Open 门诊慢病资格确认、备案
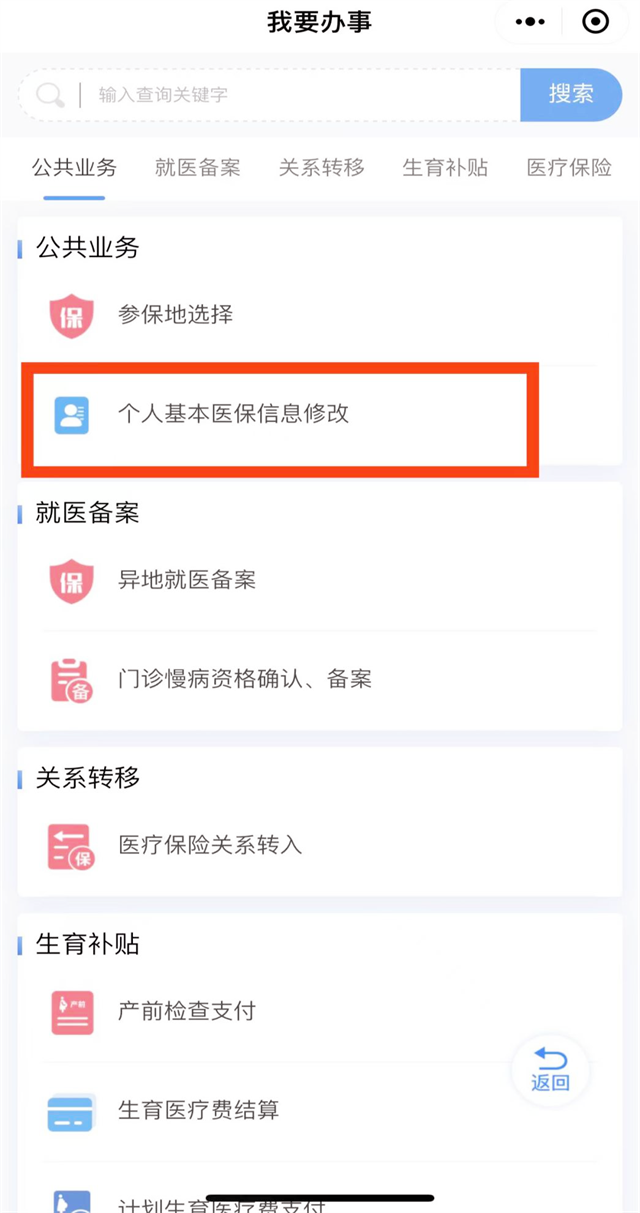Image resolution: width=640 pixels, height=1213 pixels. point(320,680)
